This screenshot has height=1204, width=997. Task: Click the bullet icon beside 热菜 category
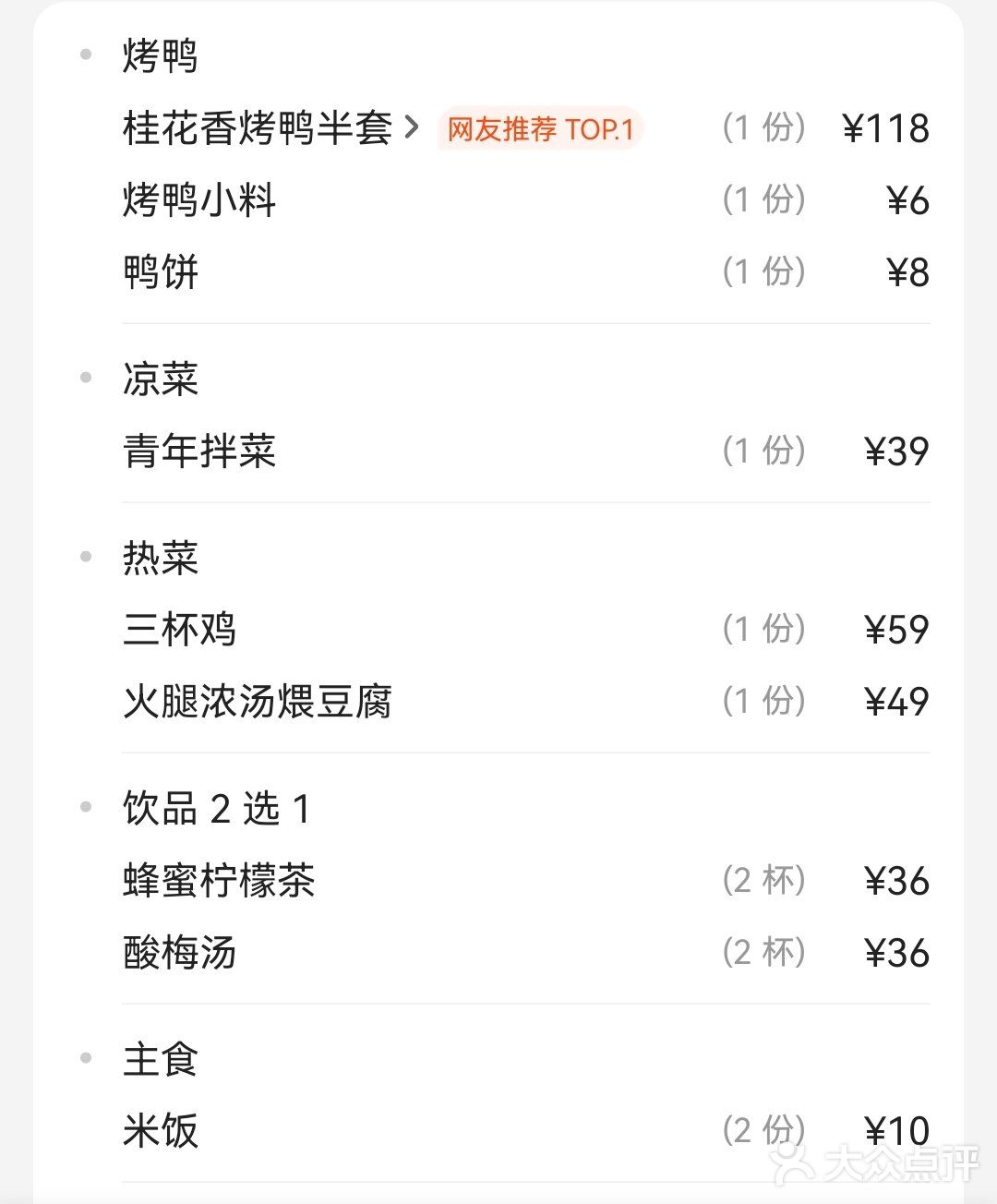[x=87, y=555]
